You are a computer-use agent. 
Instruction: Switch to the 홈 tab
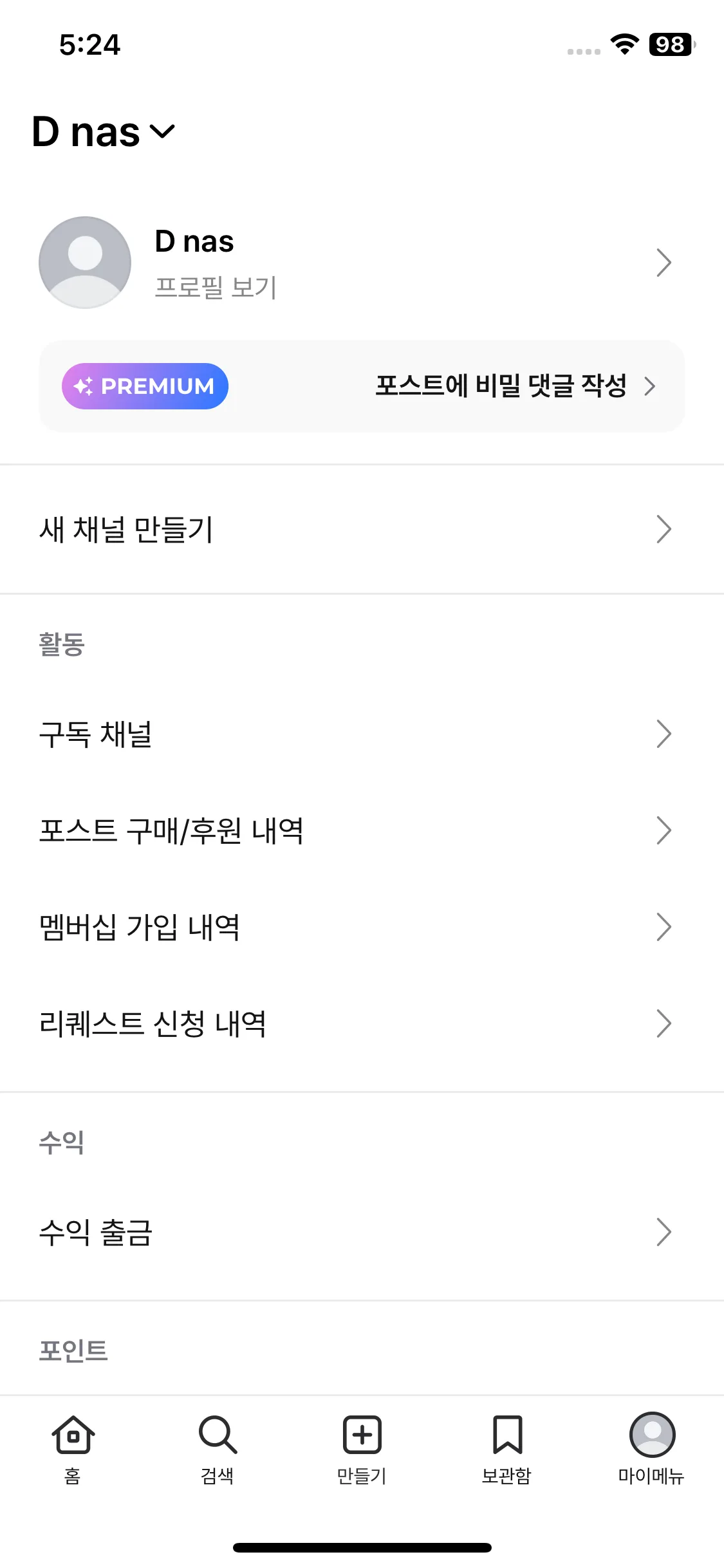coord(73,1446)
